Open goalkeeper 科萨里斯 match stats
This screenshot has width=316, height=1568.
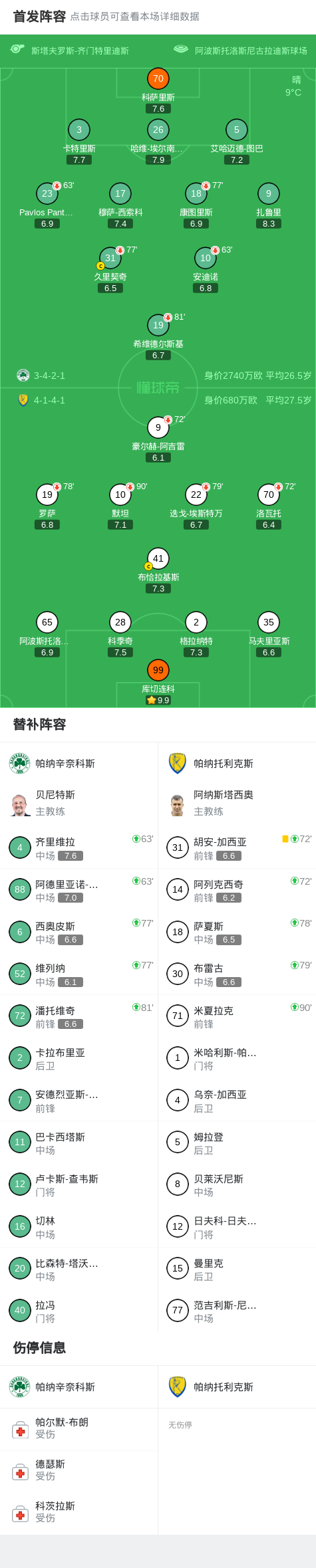pyautogui.click(x=158, y=90)
